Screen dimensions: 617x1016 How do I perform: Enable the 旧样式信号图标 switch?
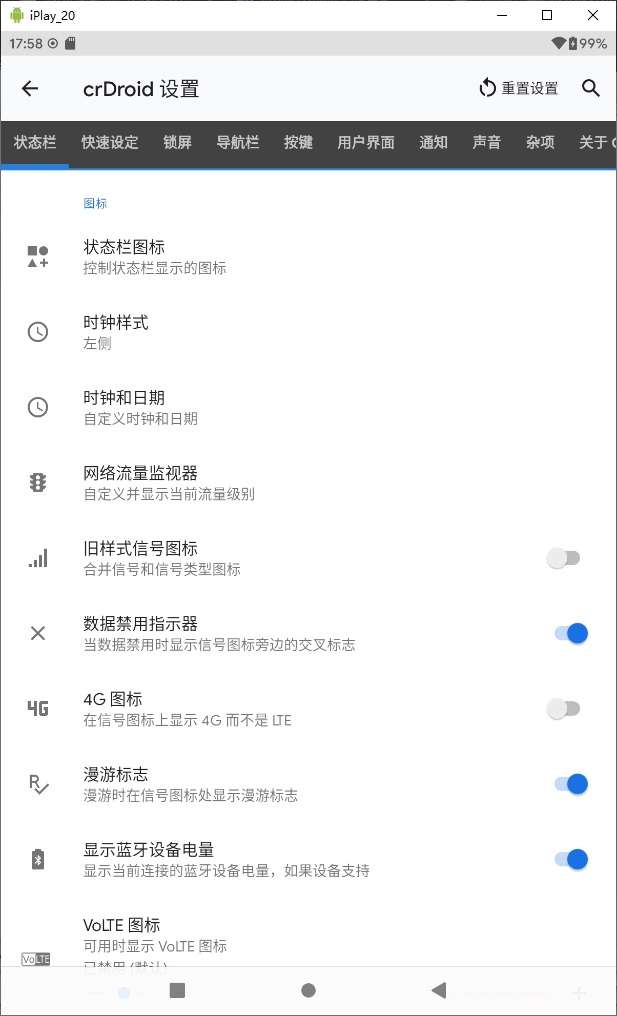564,558
